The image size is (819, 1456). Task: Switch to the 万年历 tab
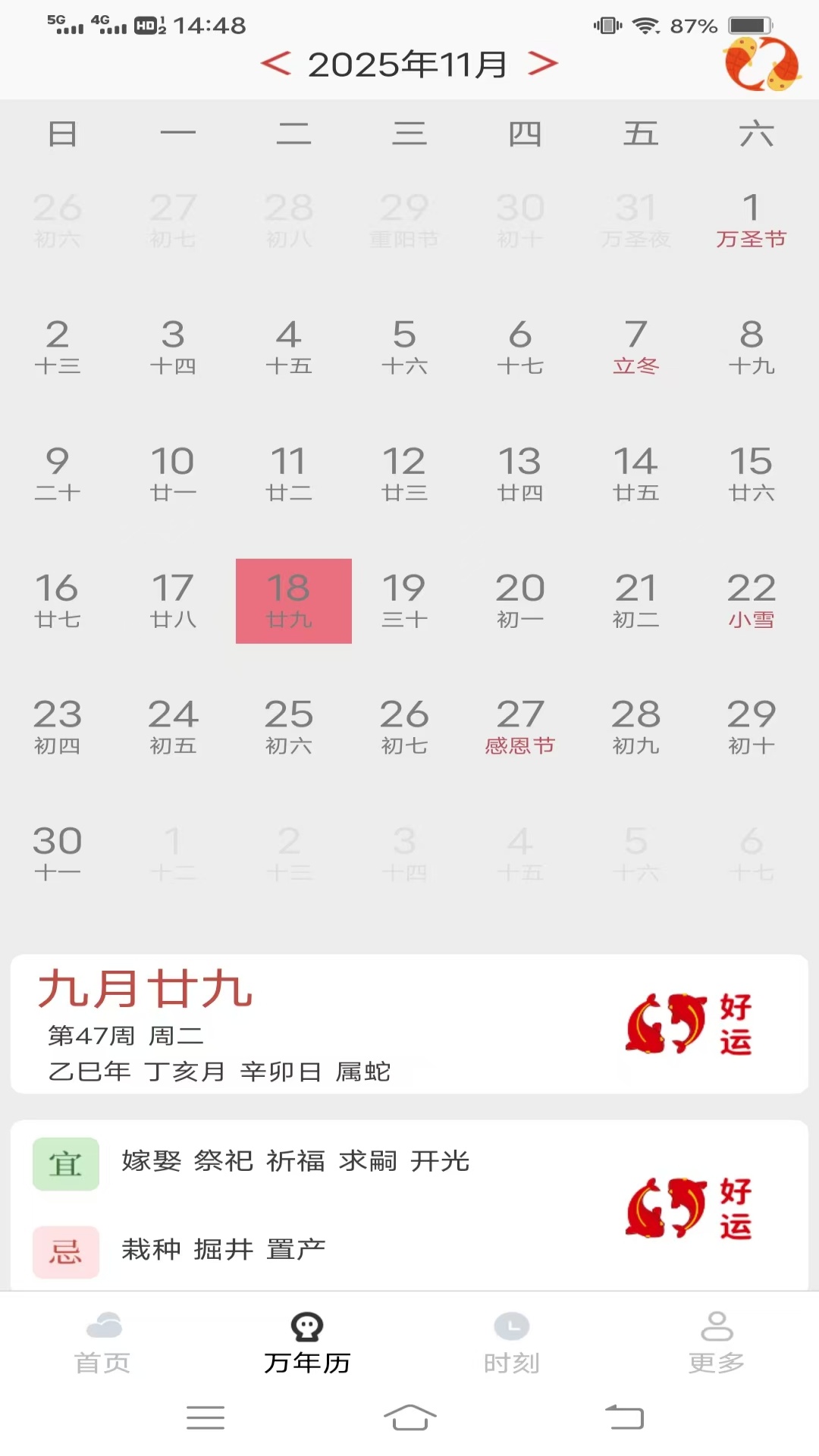click(x=307, y=1343)
